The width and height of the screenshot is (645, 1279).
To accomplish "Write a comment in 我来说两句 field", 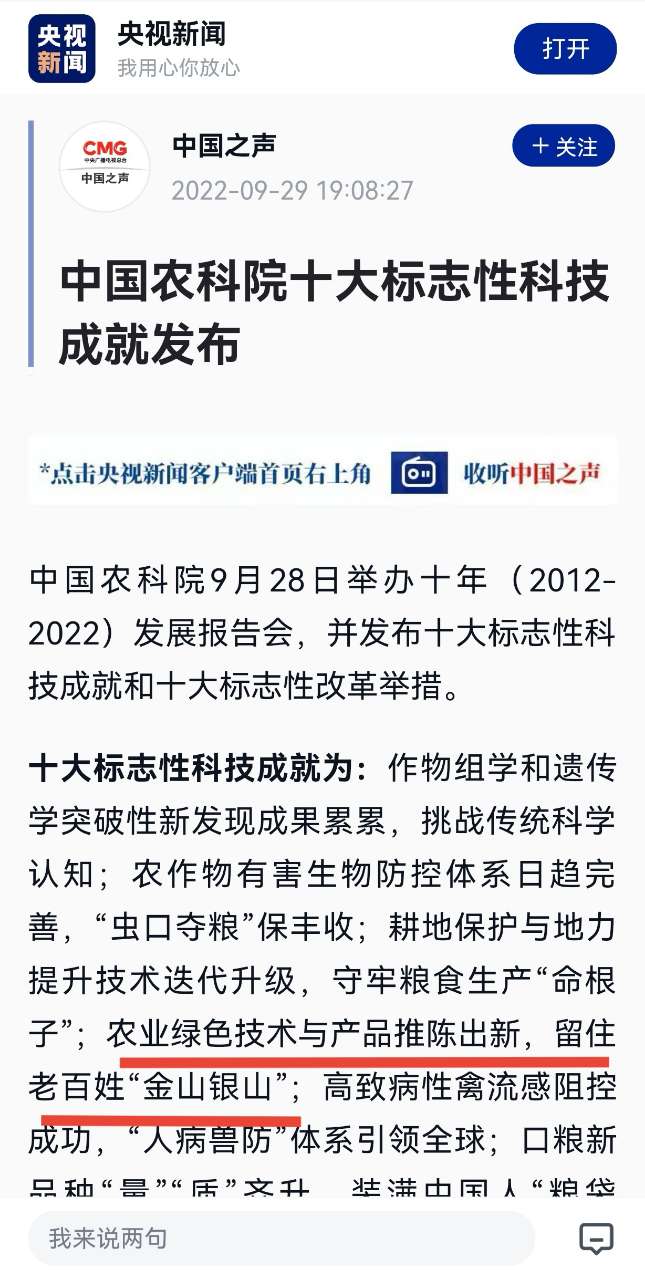I will pyautogui.click(x=280, y=1238).
